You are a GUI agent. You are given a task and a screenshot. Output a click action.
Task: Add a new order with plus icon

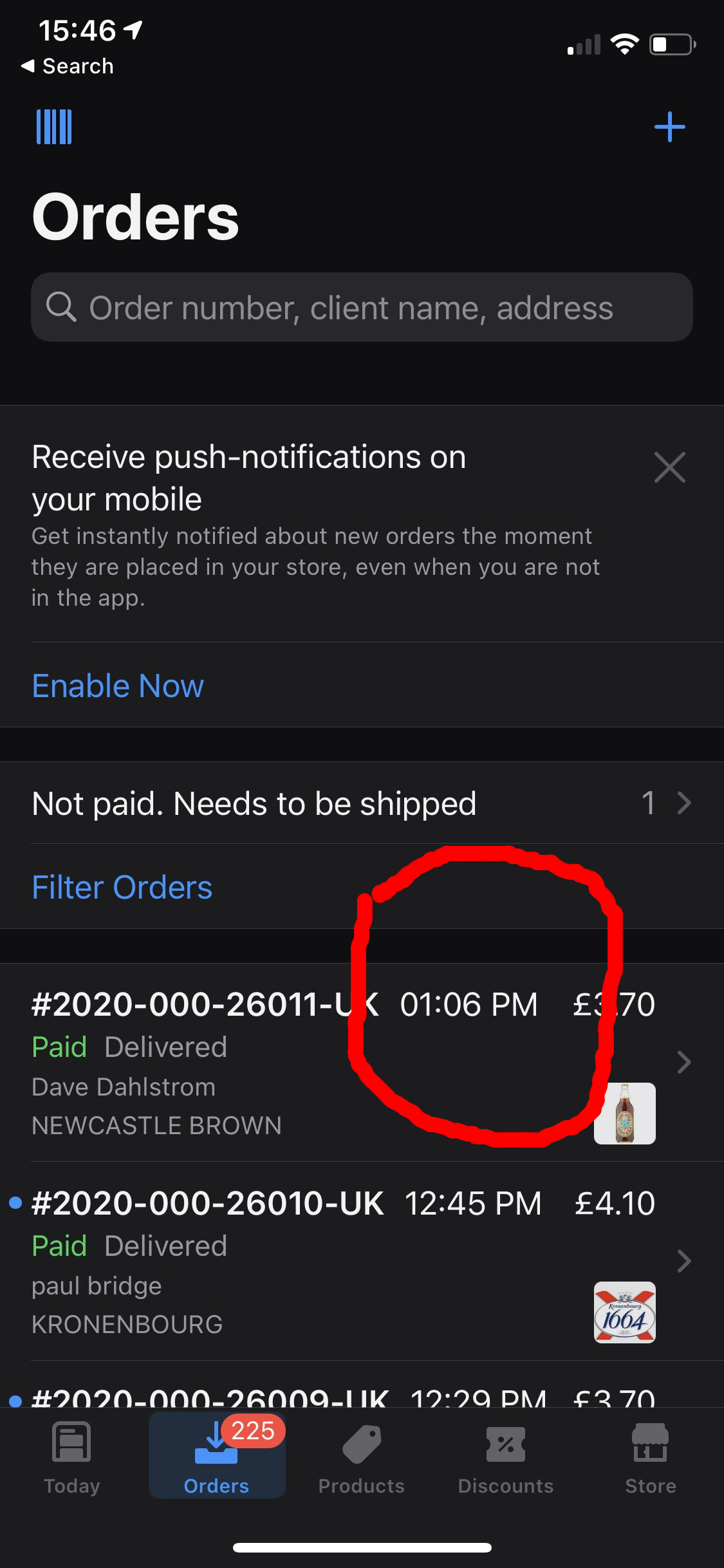click(x=669, y=127)
